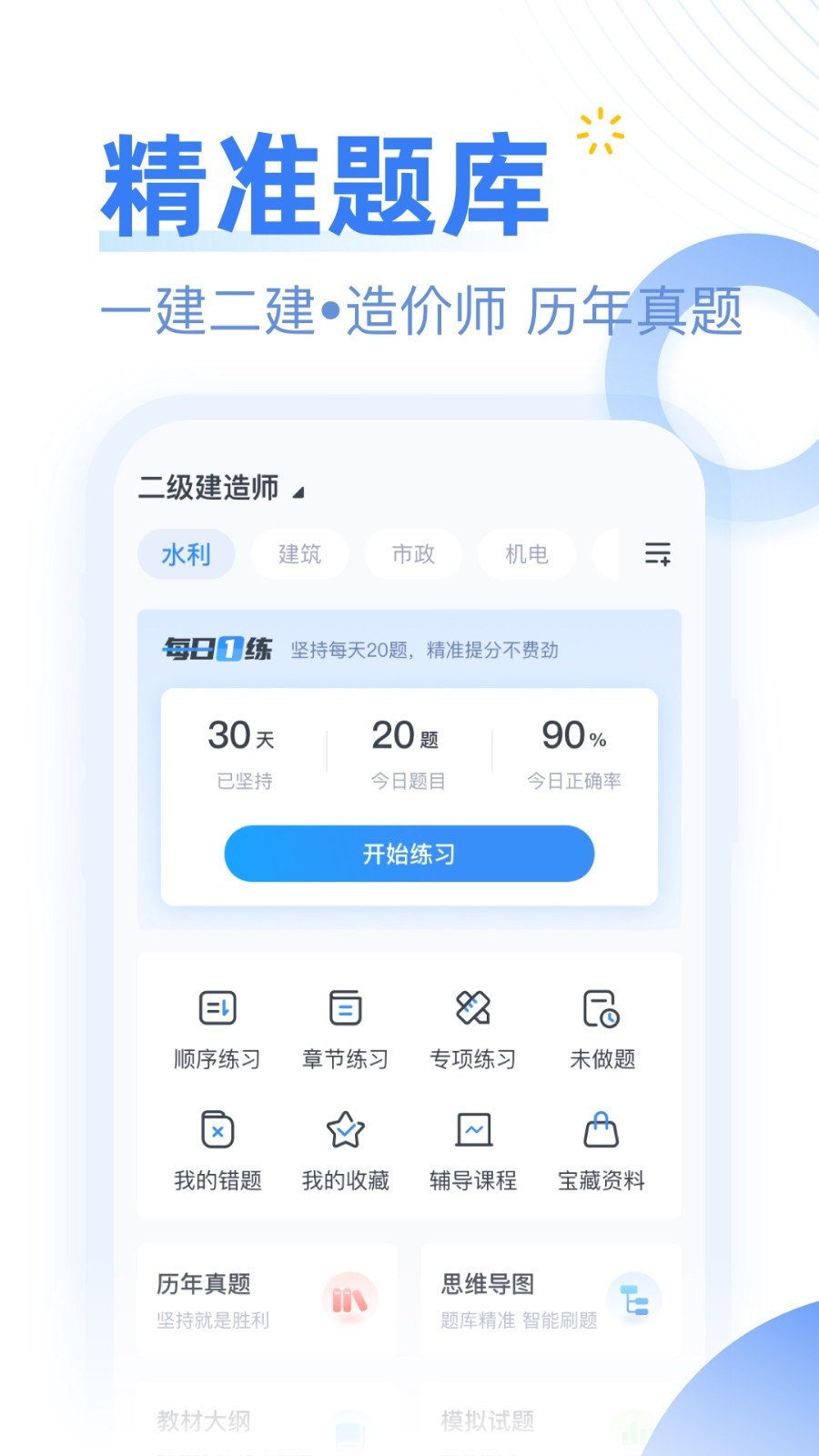The width and height of the screenshot is (819, 1456).
Task: Select the 市政 category tab
Action: click(413, 554)
